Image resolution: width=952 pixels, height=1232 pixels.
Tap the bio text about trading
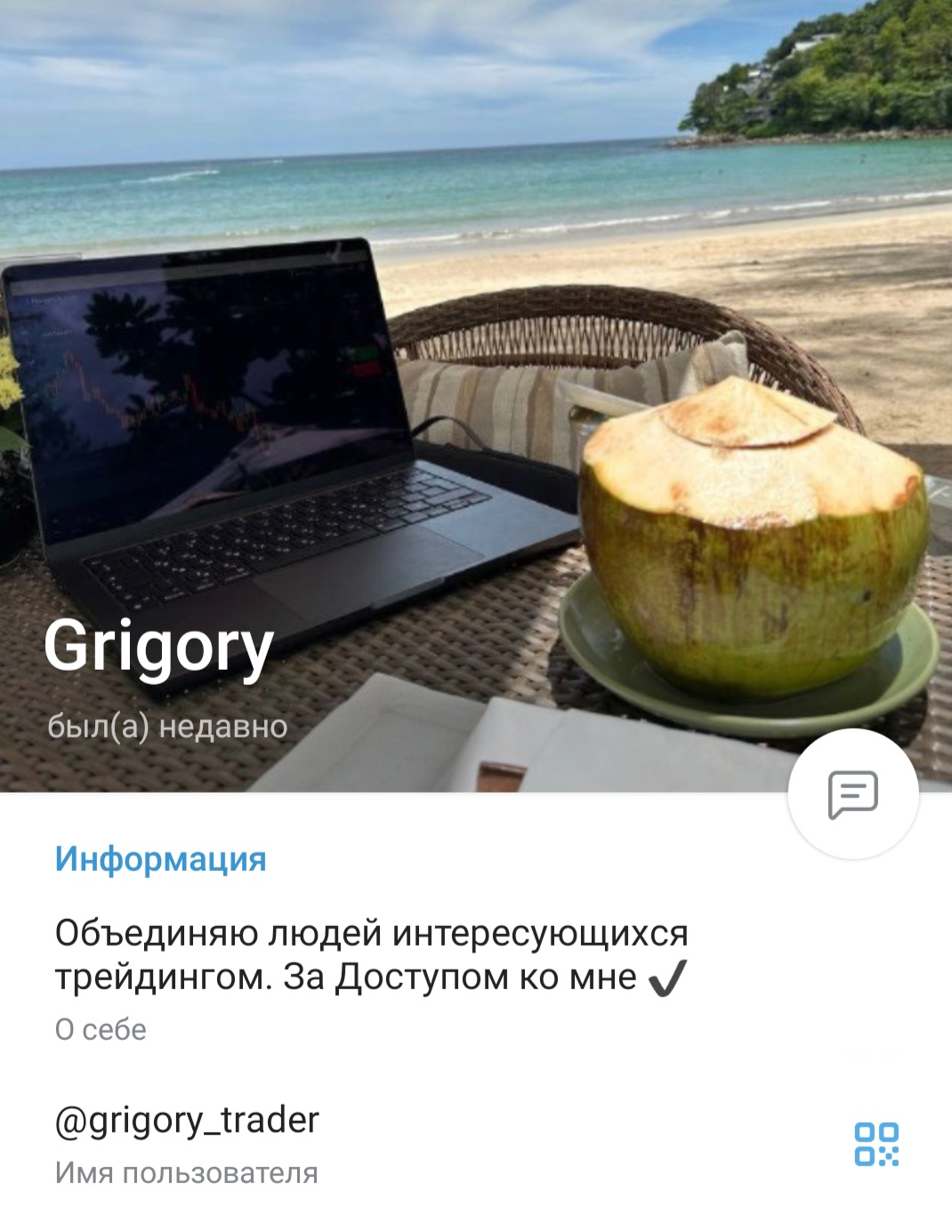pos(369,955)
